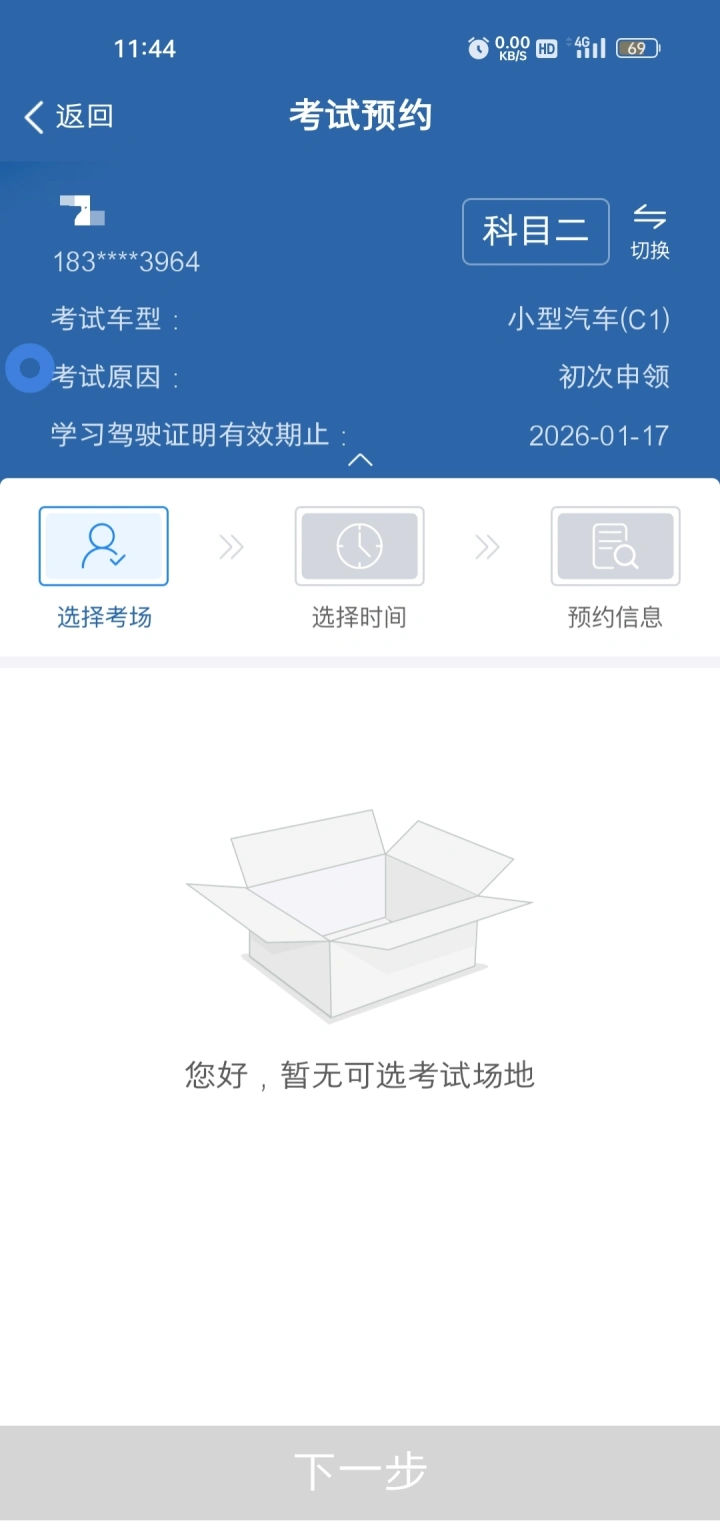
Task: Go back using the 返回 button
Action: point(68,117)
